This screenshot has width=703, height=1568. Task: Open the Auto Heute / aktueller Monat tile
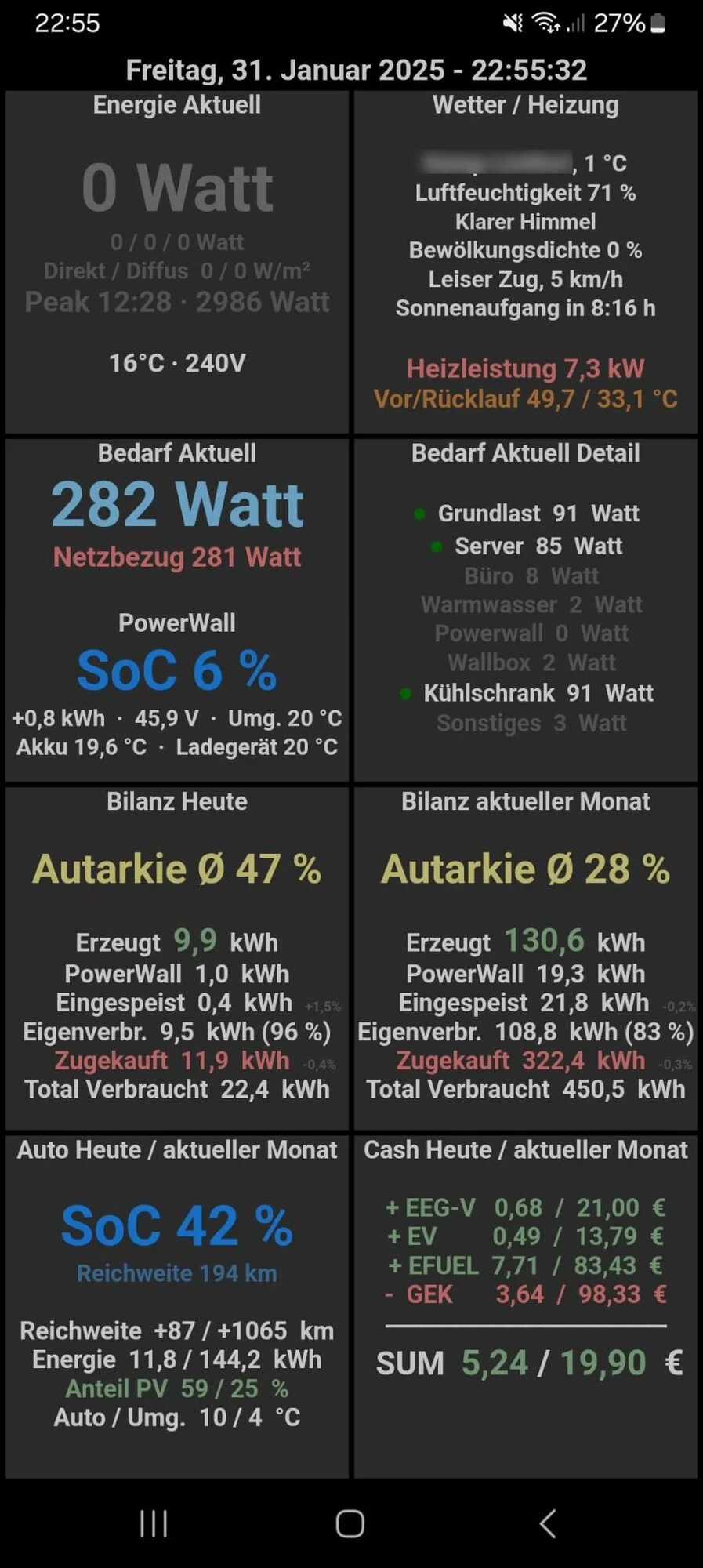click(x=176, y=1306)
